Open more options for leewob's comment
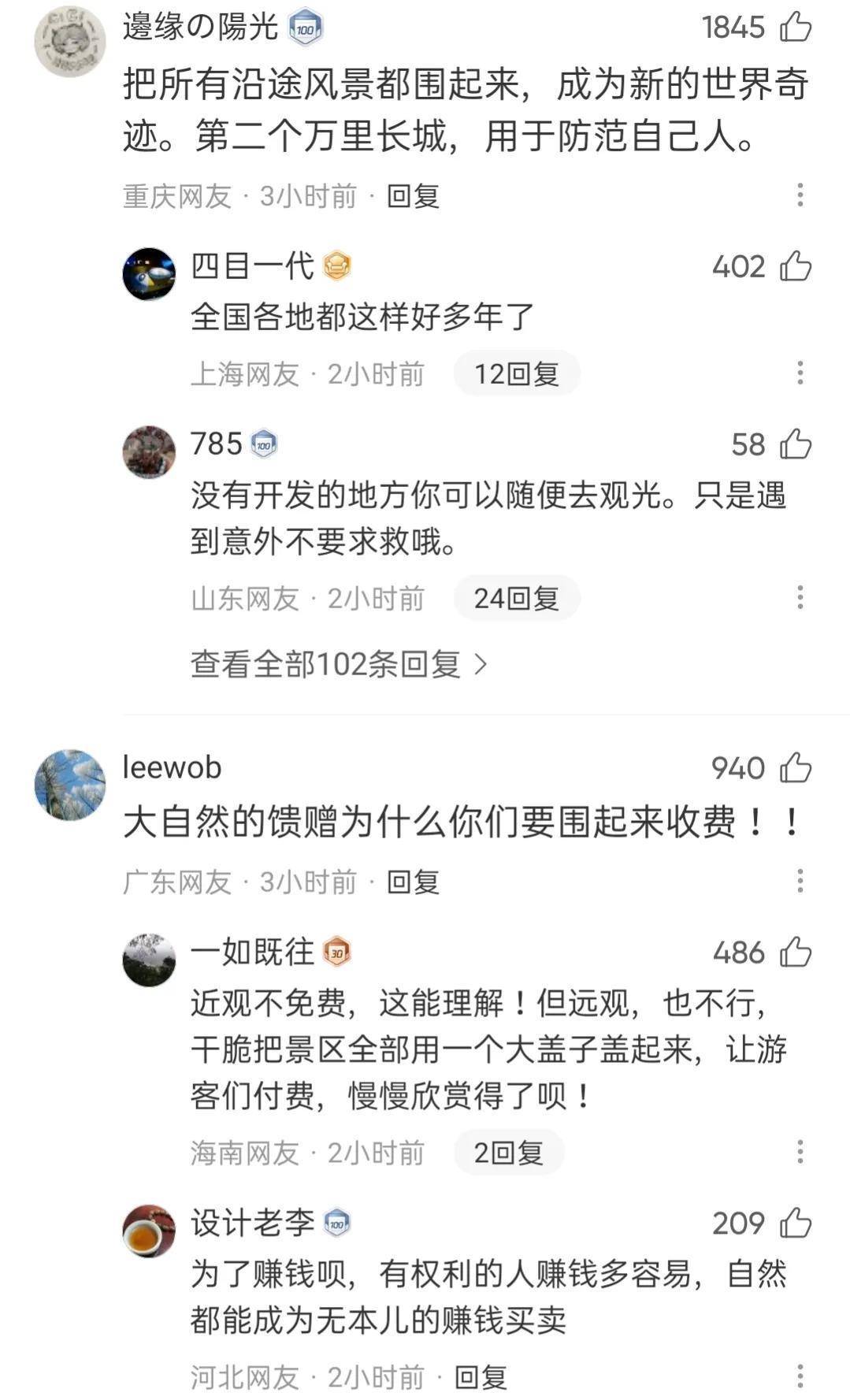Viewport: 850px width, 1400px height. (x=800, y=882)
